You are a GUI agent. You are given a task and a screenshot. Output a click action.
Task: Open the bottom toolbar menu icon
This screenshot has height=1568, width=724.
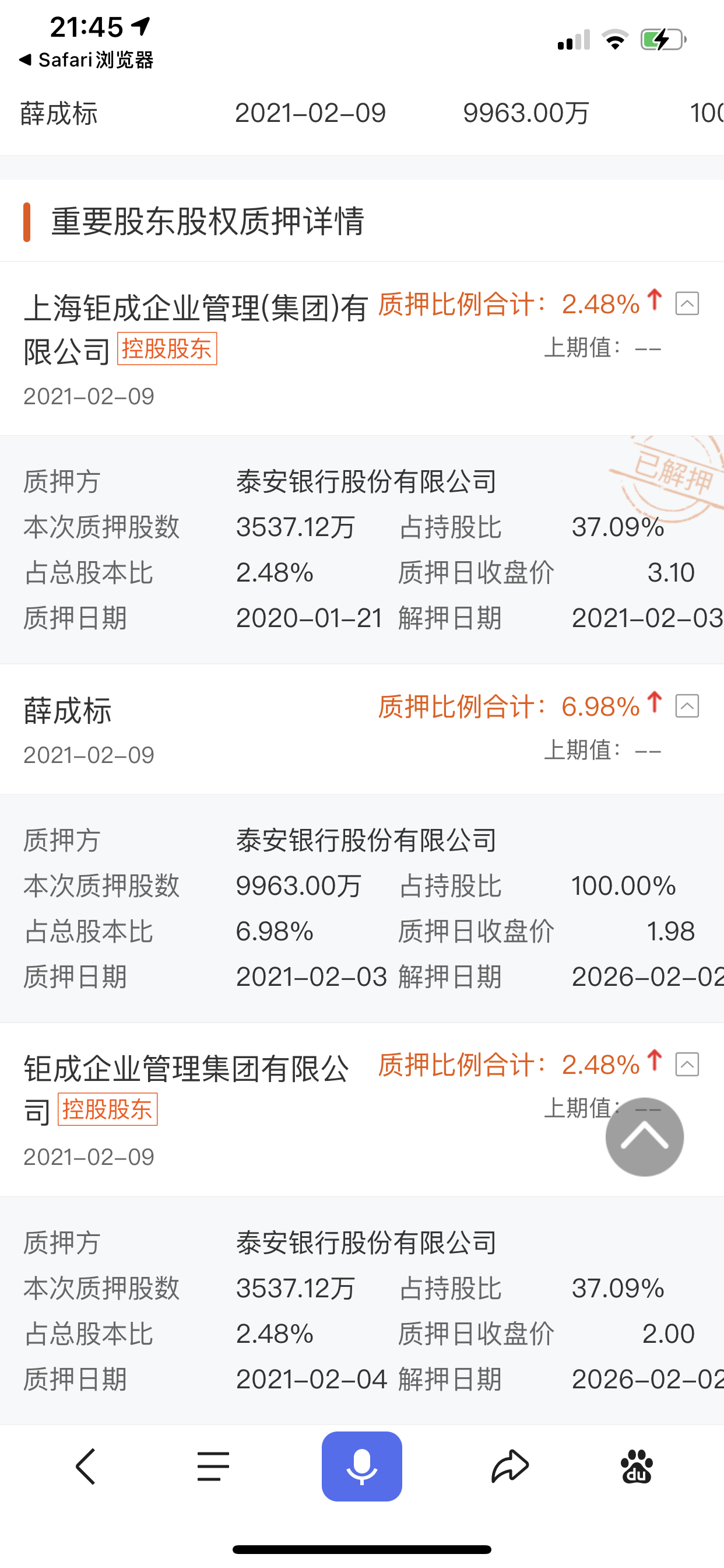[213, 1466]
